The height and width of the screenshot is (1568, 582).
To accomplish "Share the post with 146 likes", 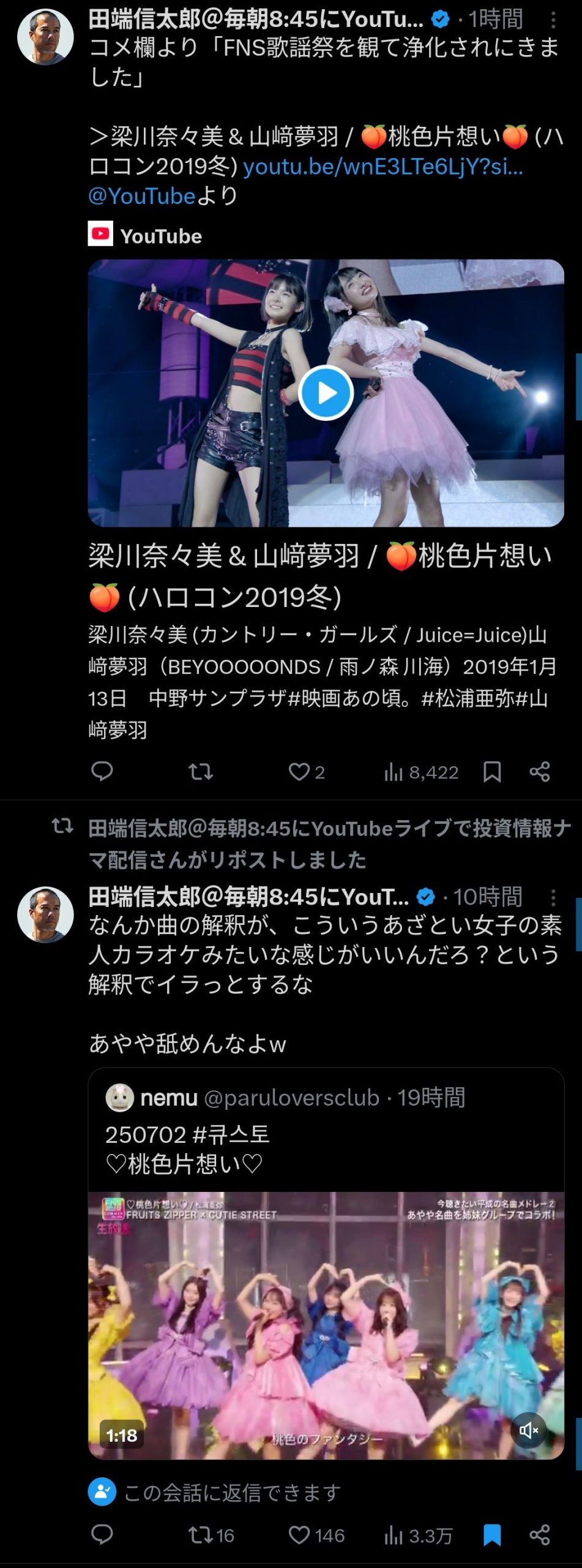I will pyautogui.click(x=539, y=1534).
